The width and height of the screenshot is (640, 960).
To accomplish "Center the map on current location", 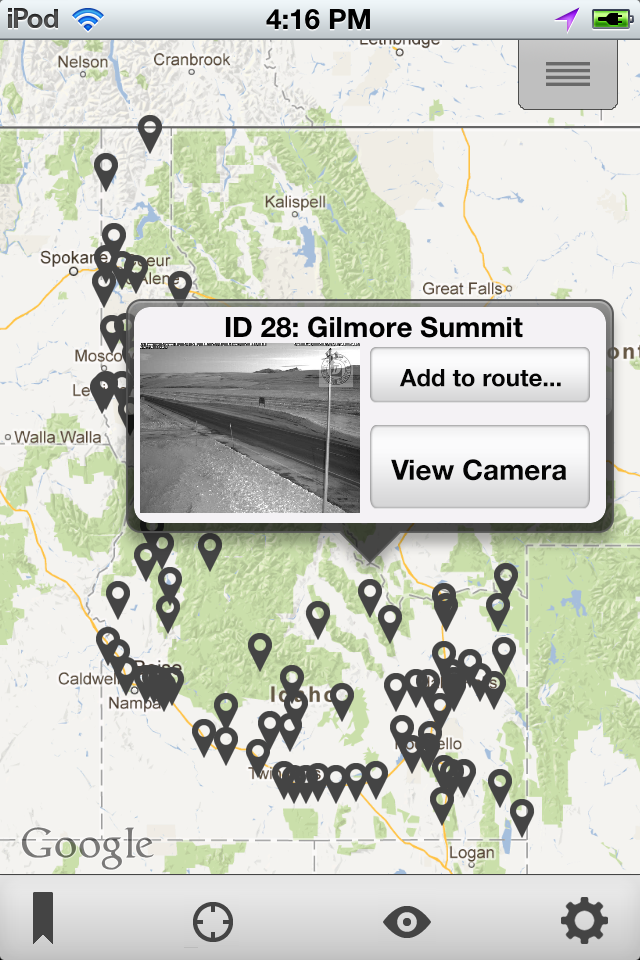I will (x=213, y=920).
